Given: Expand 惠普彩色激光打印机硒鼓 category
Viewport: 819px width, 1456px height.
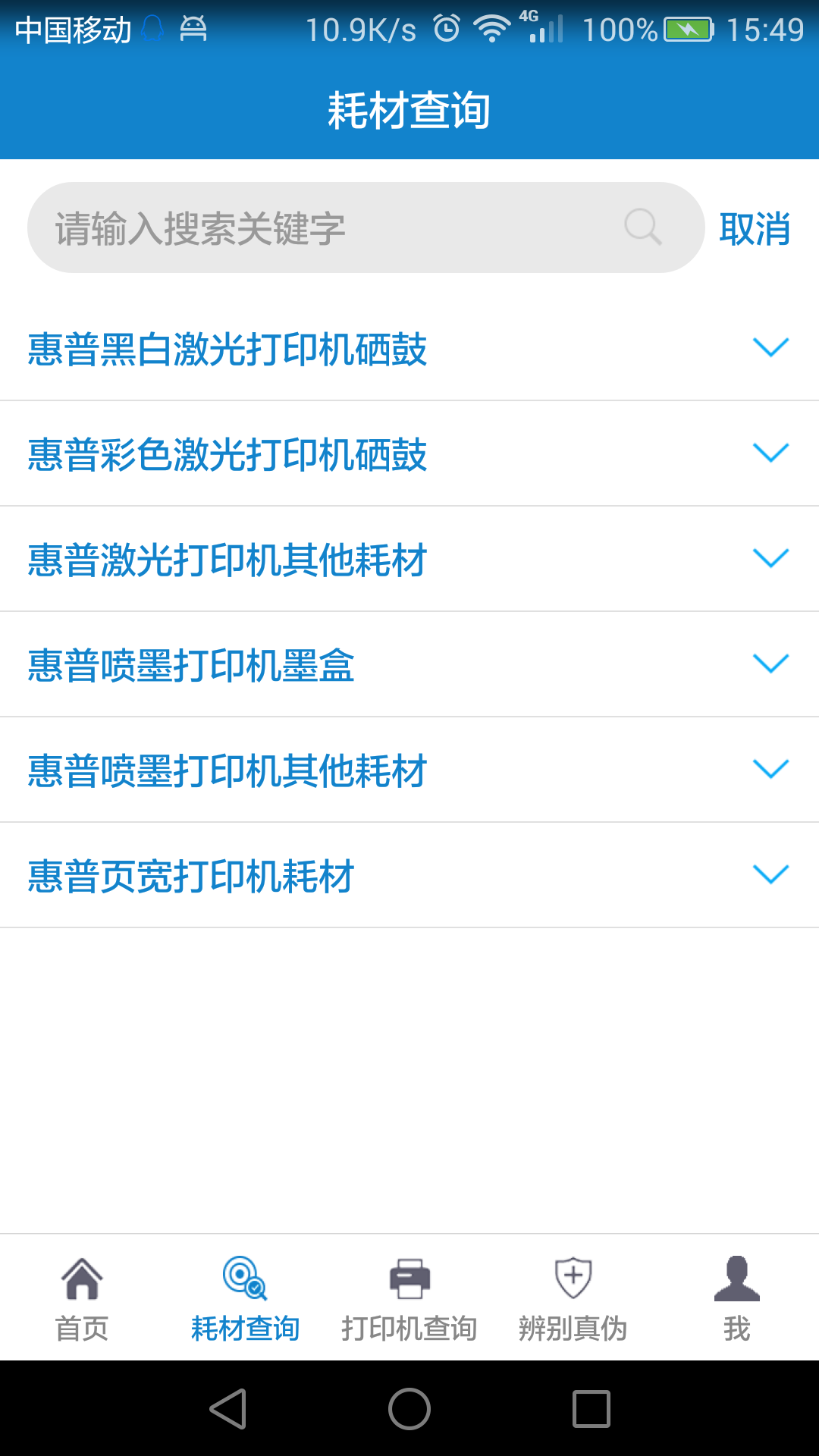Looking at the screenshot, I should click(x=409, y=454).
